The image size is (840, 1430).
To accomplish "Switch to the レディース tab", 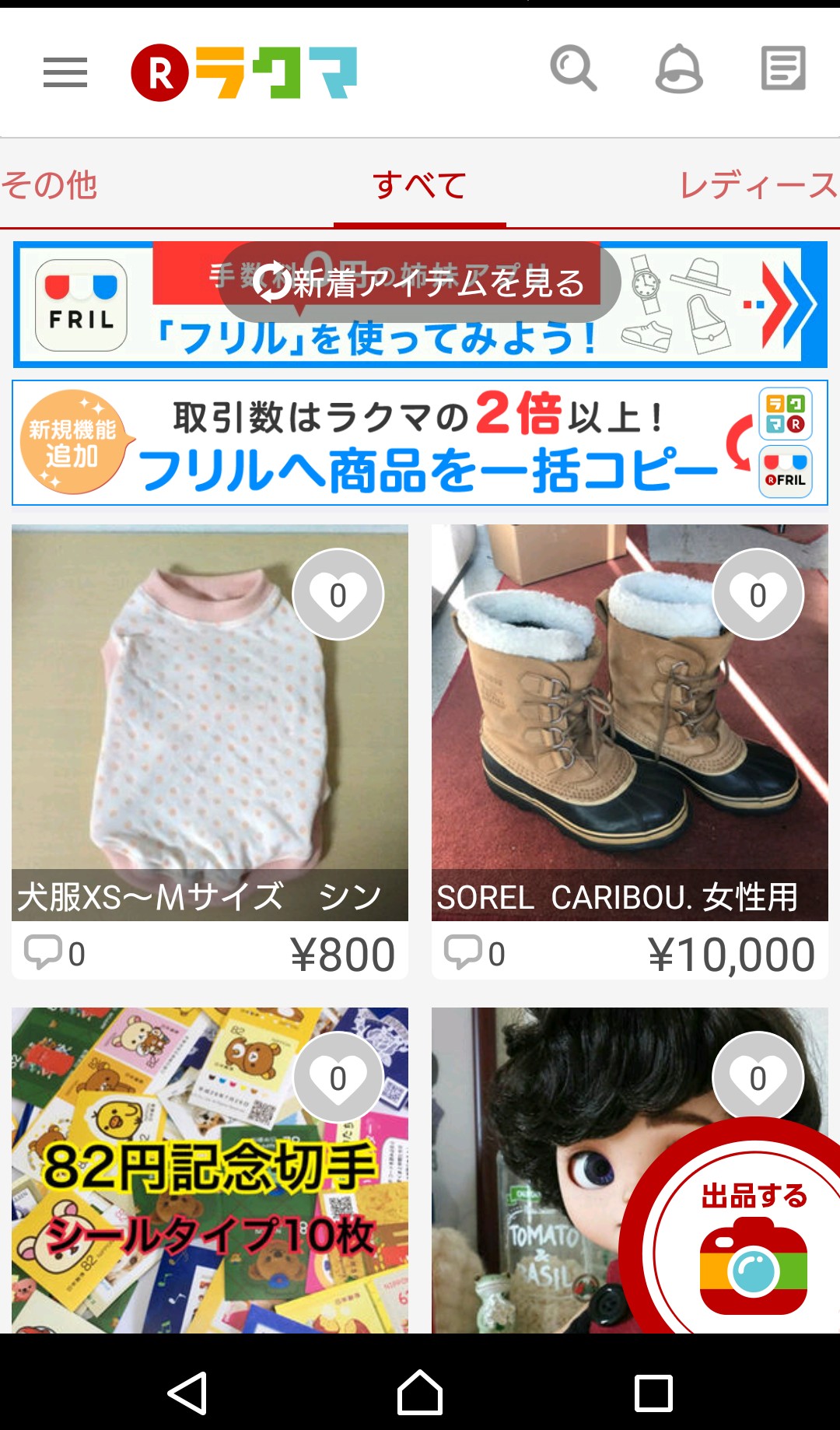I will click(x=758, y=185).
